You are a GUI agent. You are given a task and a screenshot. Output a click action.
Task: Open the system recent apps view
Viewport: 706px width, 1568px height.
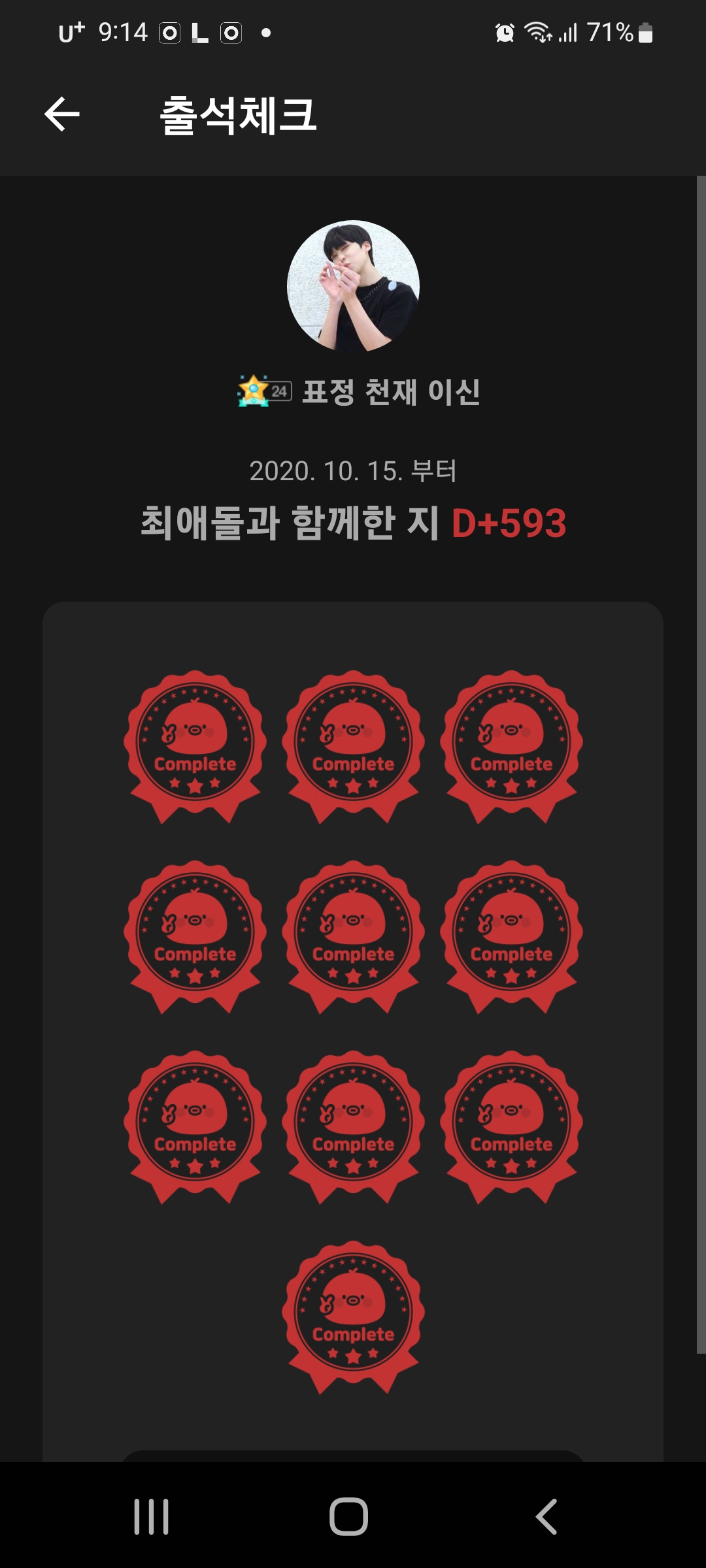pos(152,1516)
